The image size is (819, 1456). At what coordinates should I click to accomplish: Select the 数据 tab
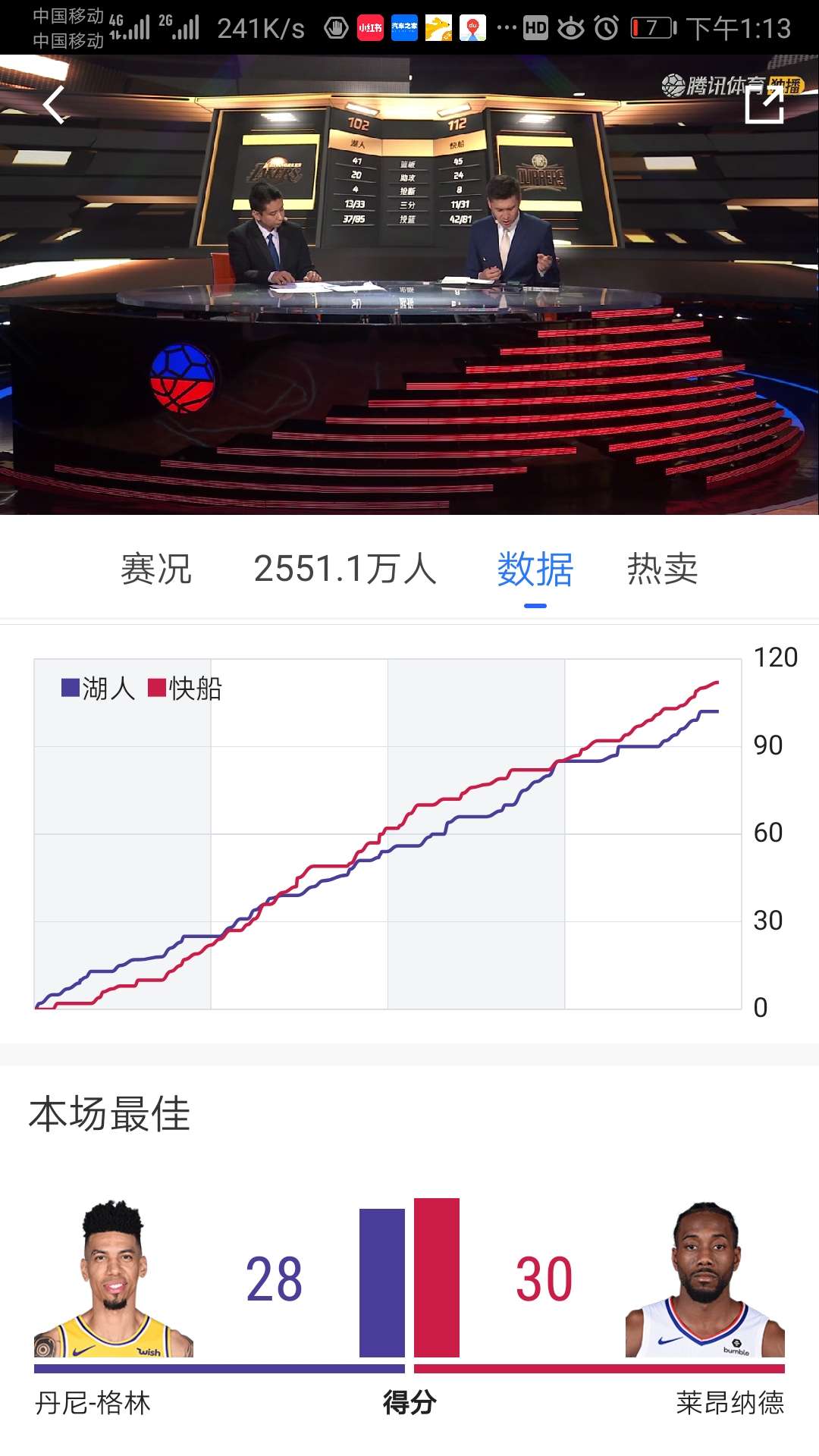click(535, 569)
